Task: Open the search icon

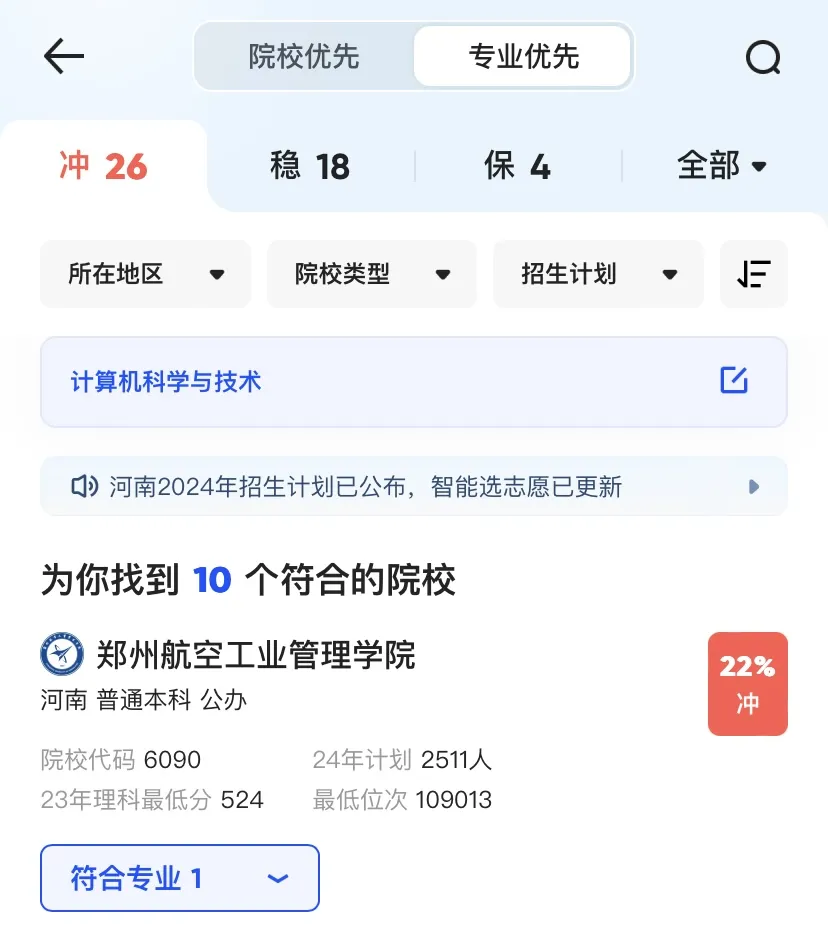Action: coord(763,57)
